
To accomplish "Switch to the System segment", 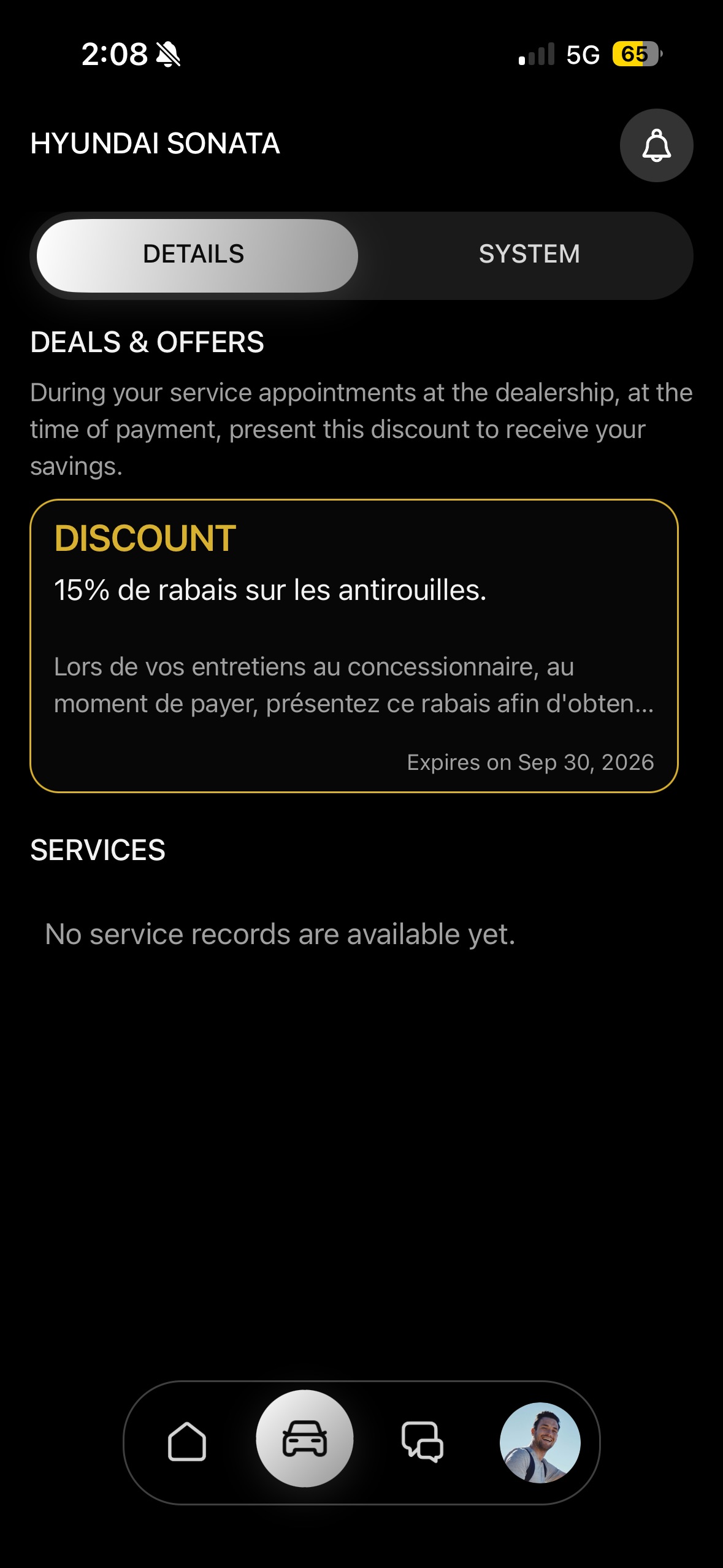I will [529, 255].
